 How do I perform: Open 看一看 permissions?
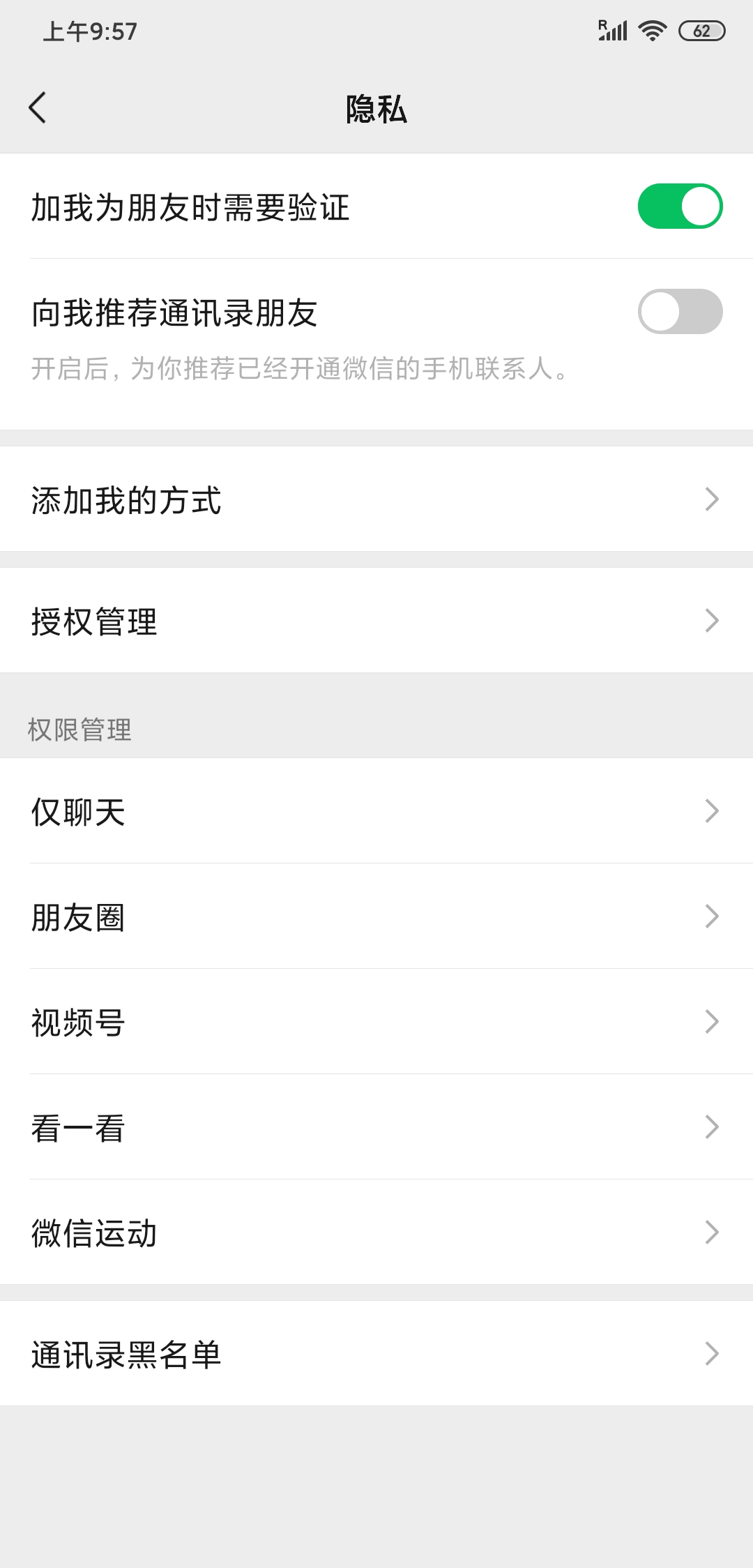(x=376, y=1127)
